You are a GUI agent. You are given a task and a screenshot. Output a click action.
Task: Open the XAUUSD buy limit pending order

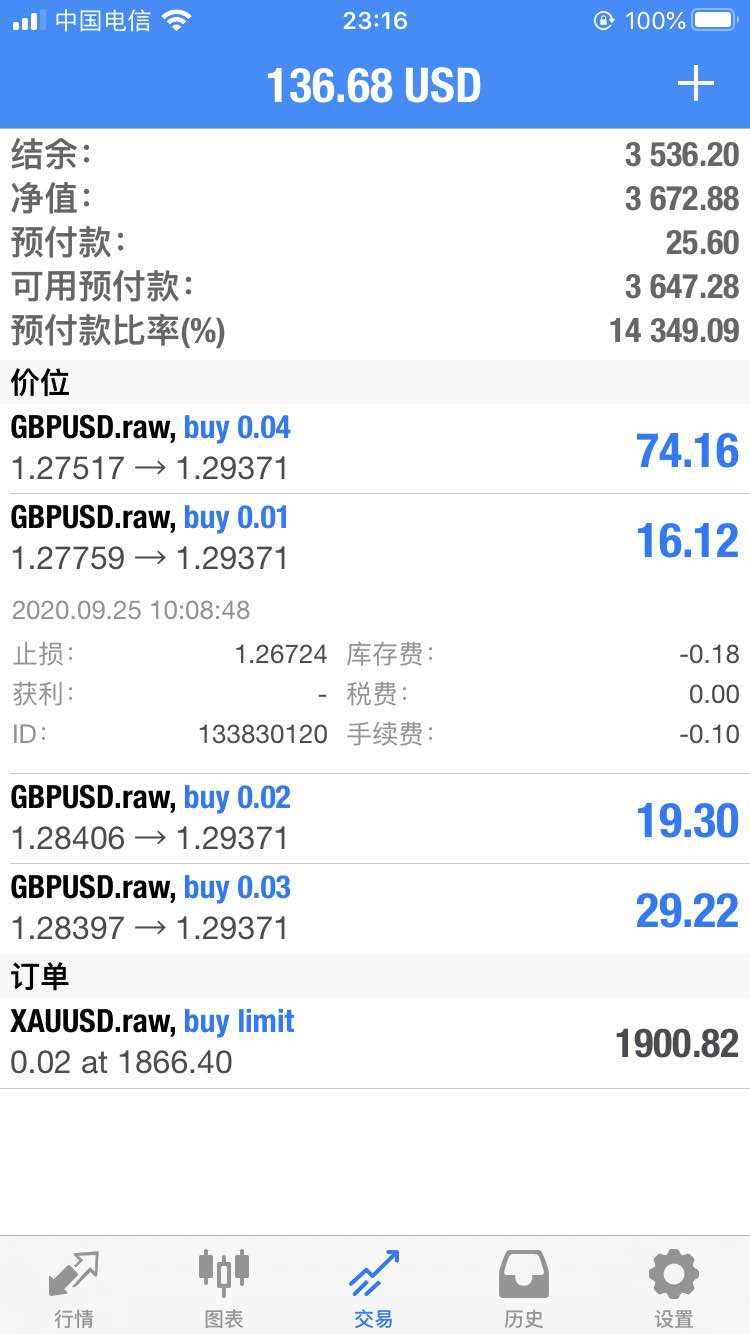coord(375,1043)
